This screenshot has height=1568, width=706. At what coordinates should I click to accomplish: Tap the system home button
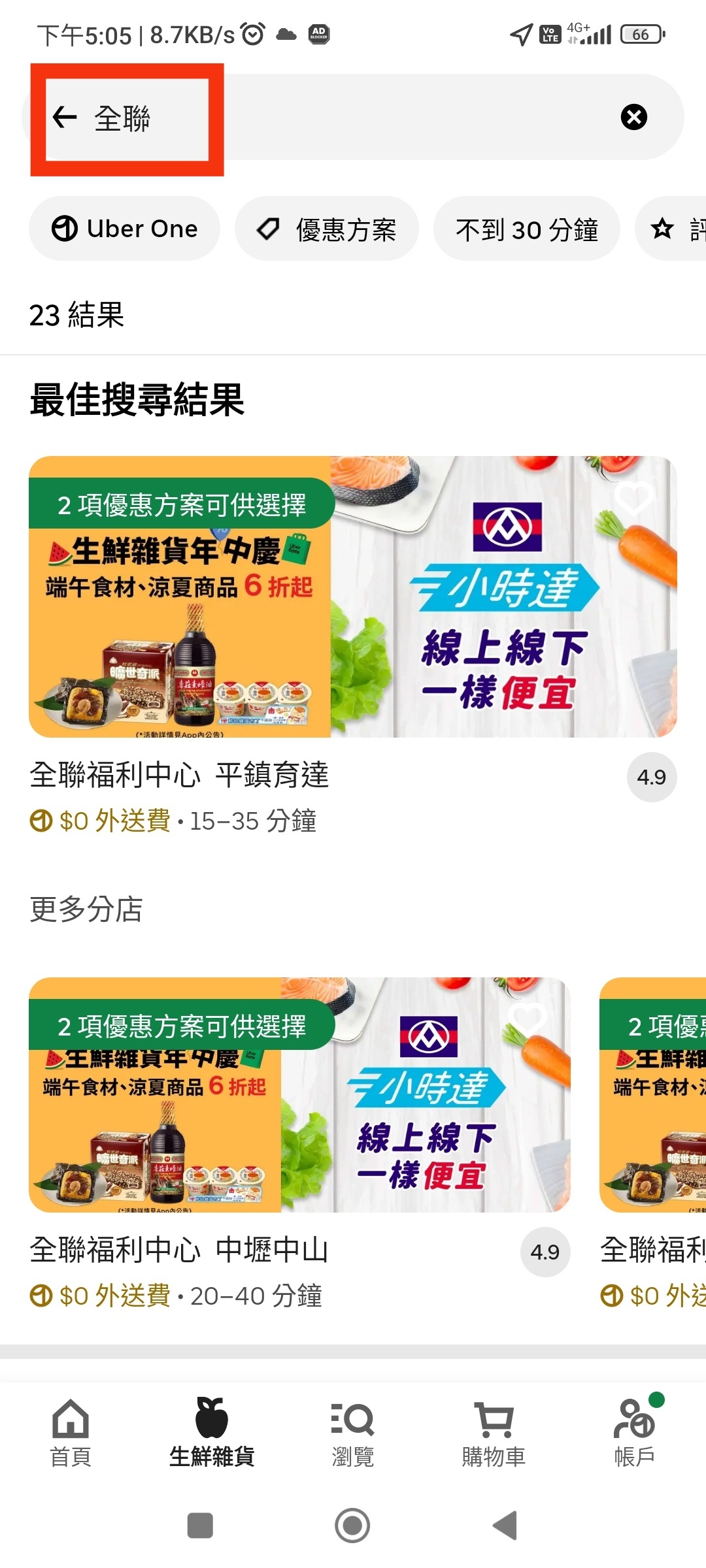(x=352, y=1526)
